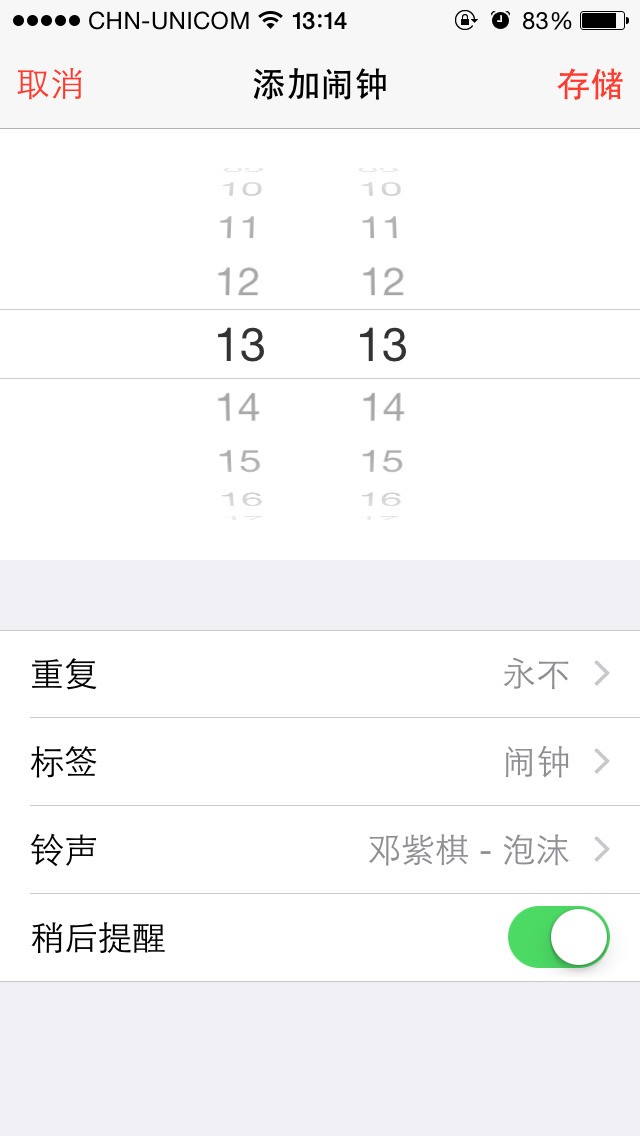Select minute 14 in the picker
Viewport: 640px width, 1136px height.
coord(383,407)
